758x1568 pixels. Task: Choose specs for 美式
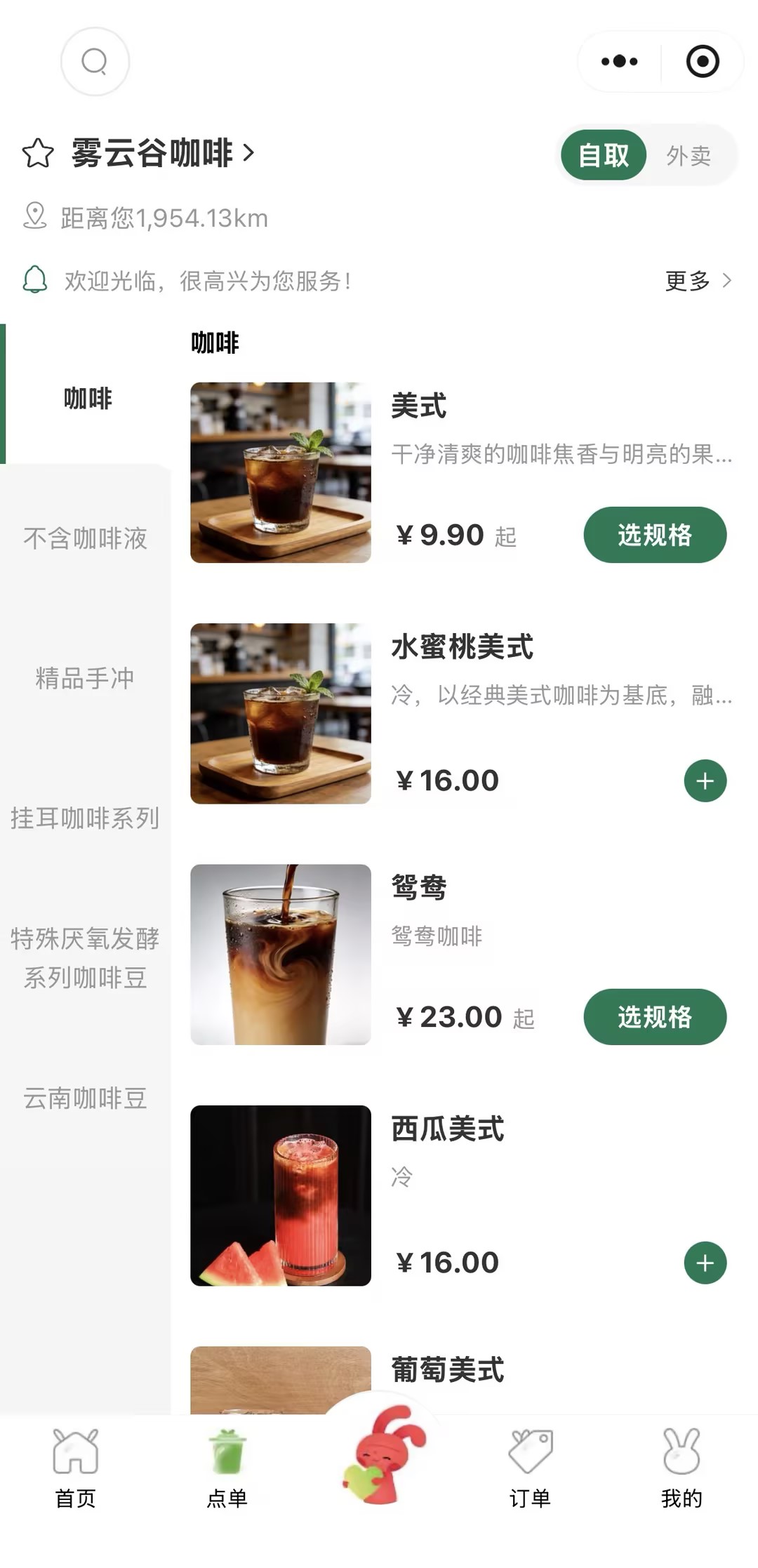(654, 535)
